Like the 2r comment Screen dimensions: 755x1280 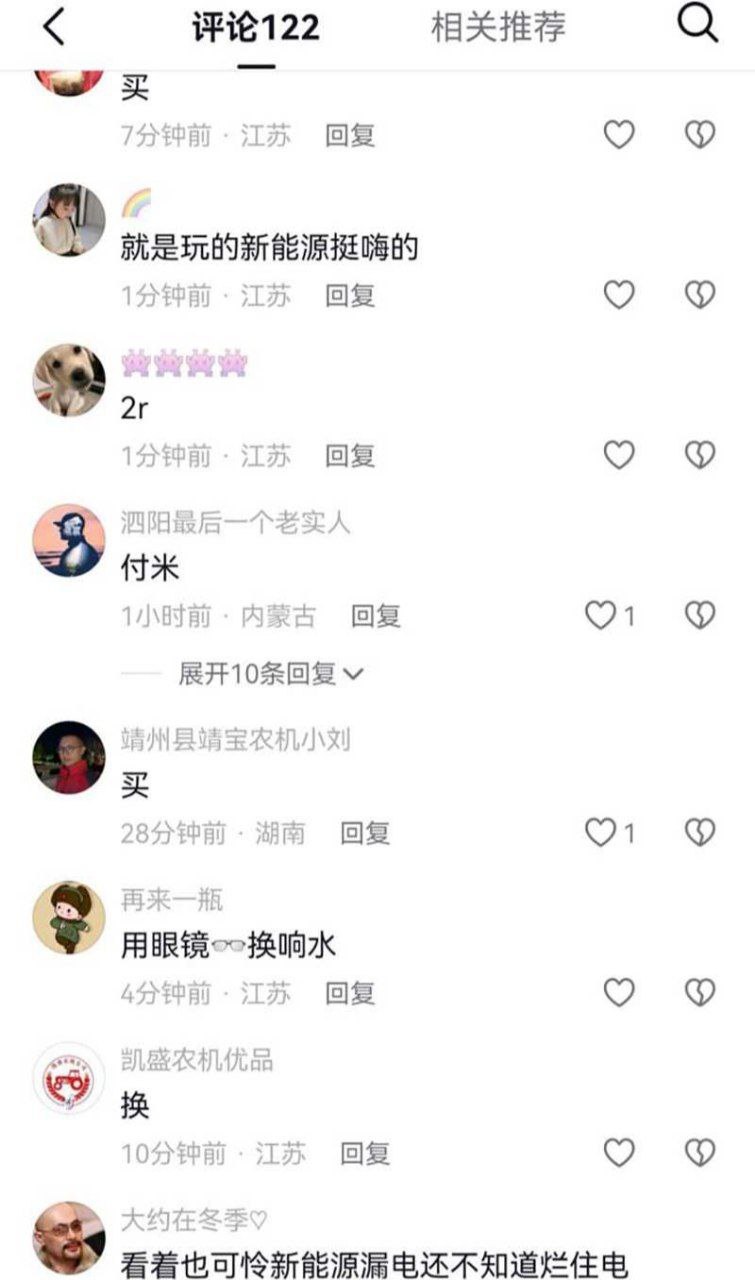(619, 455)
